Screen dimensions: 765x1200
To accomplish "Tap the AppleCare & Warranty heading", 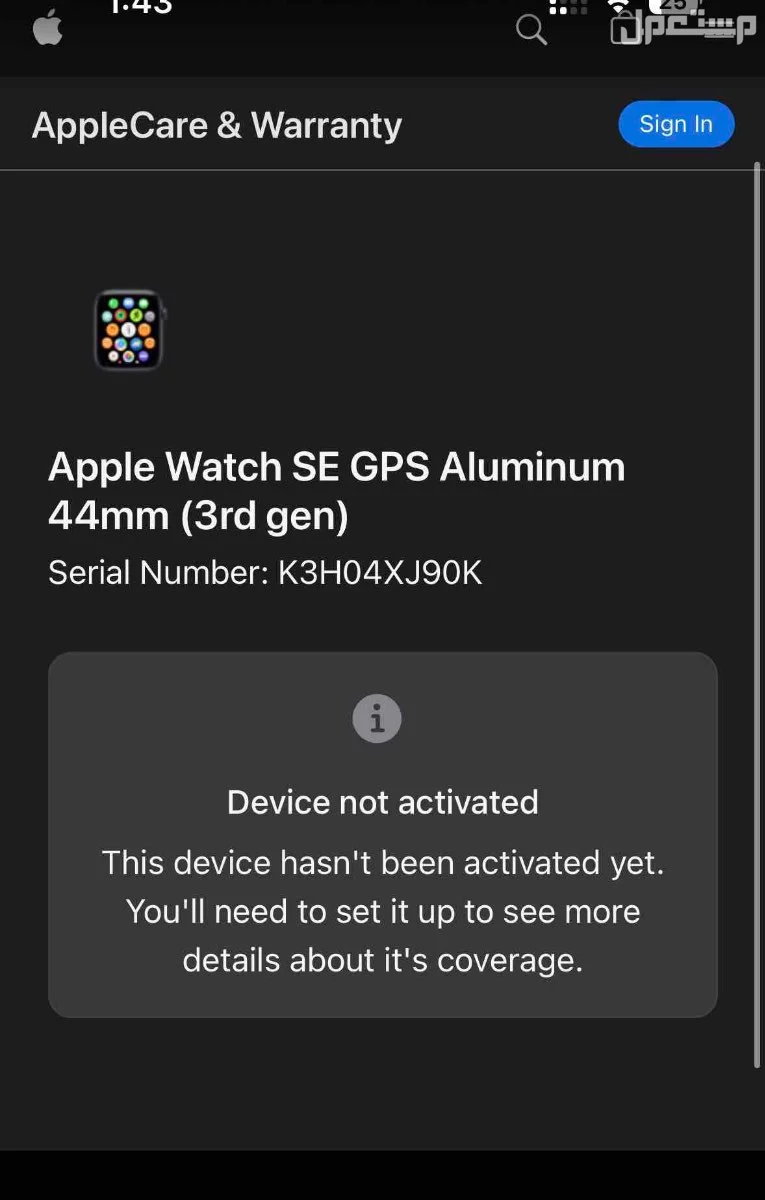I will 216,124.
